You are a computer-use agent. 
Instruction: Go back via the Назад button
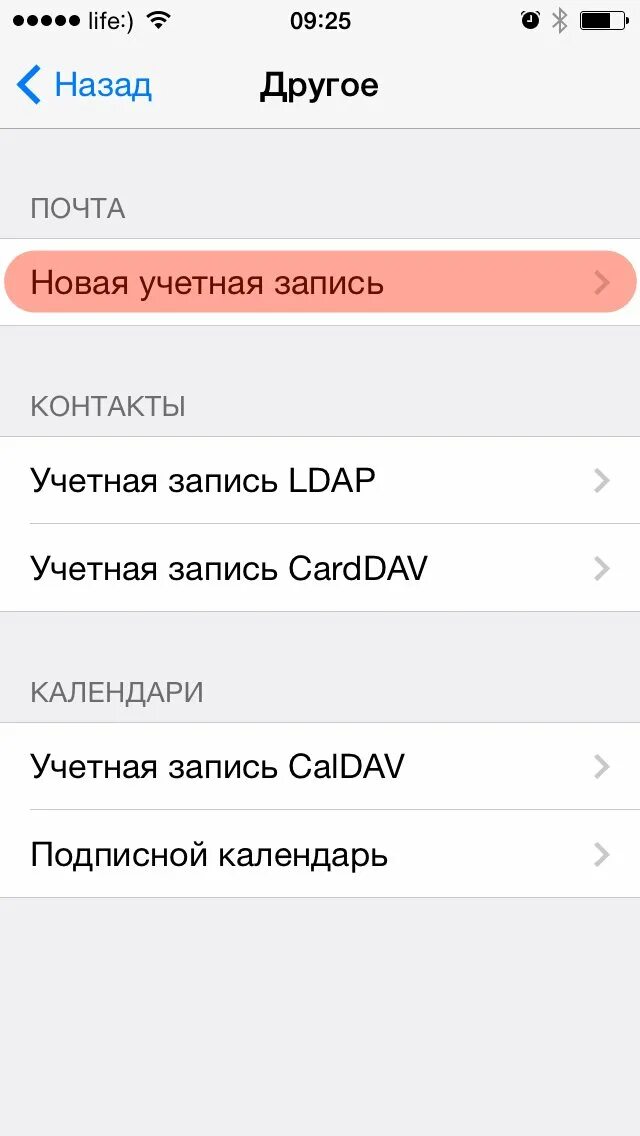point(85,85)
